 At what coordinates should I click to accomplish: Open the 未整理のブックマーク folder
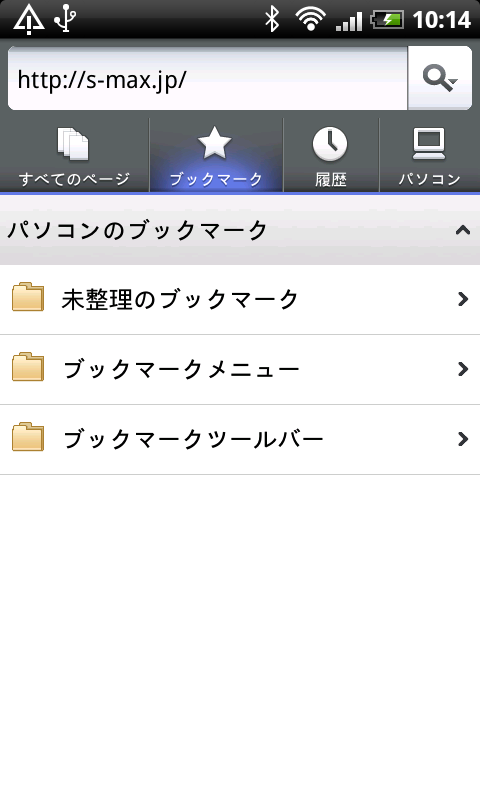[240, 299]
